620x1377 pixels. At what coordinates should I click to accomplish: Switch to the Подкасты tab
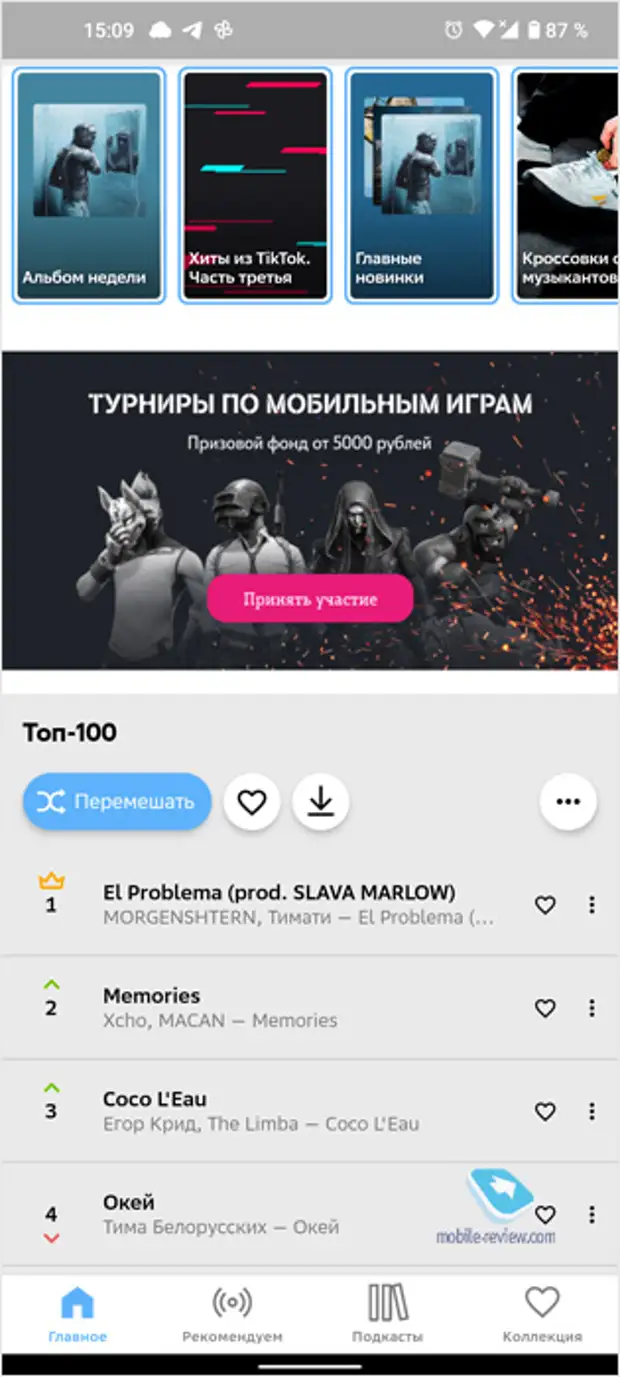click(x=387, y=1314)
